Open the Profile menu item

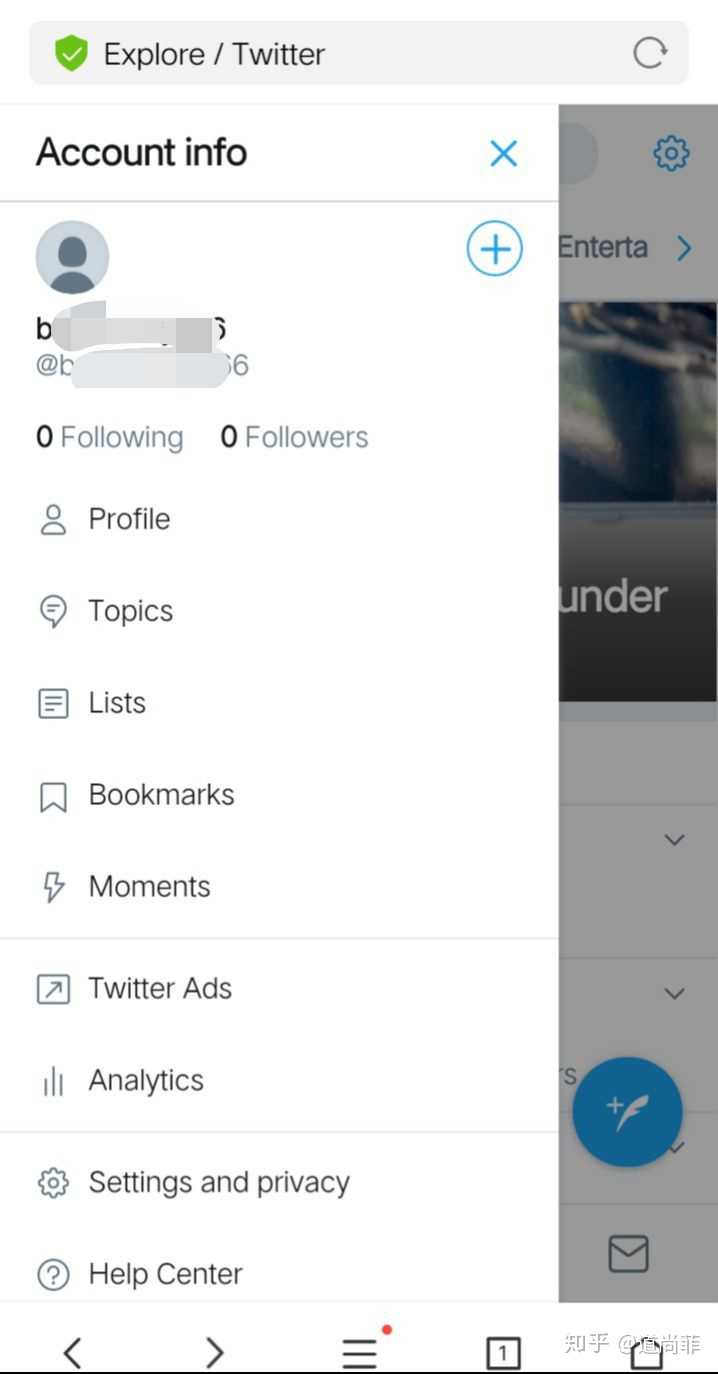point(279,519)
